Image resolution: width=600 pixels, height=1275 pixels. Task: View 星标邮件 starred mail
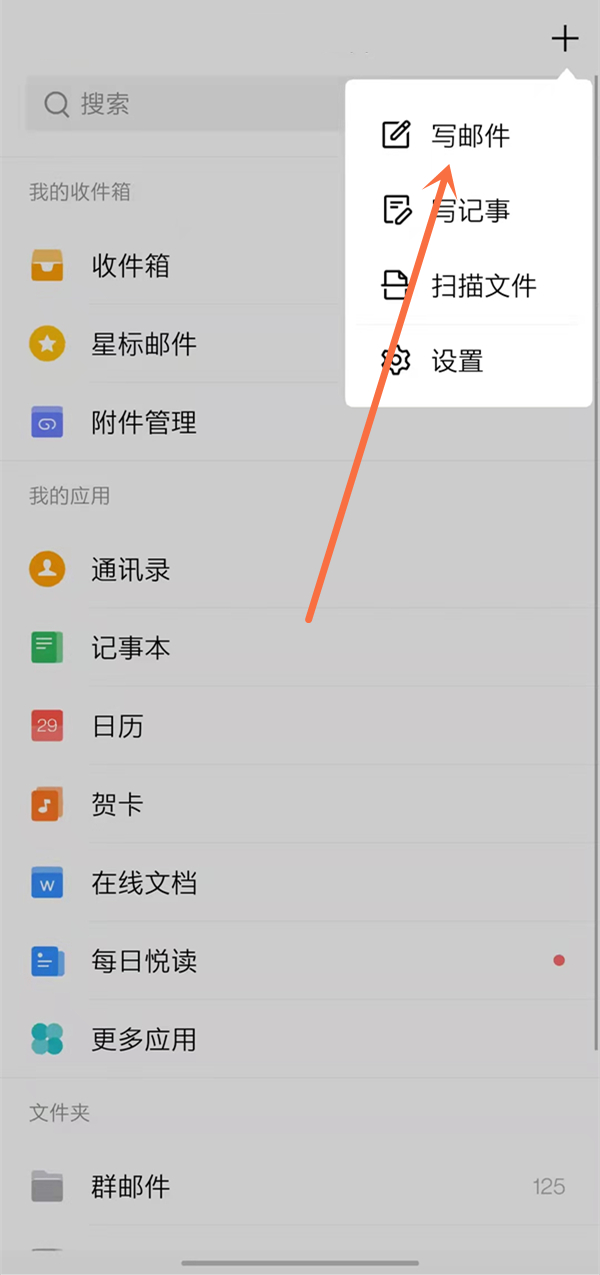click(x=143, y=344)
